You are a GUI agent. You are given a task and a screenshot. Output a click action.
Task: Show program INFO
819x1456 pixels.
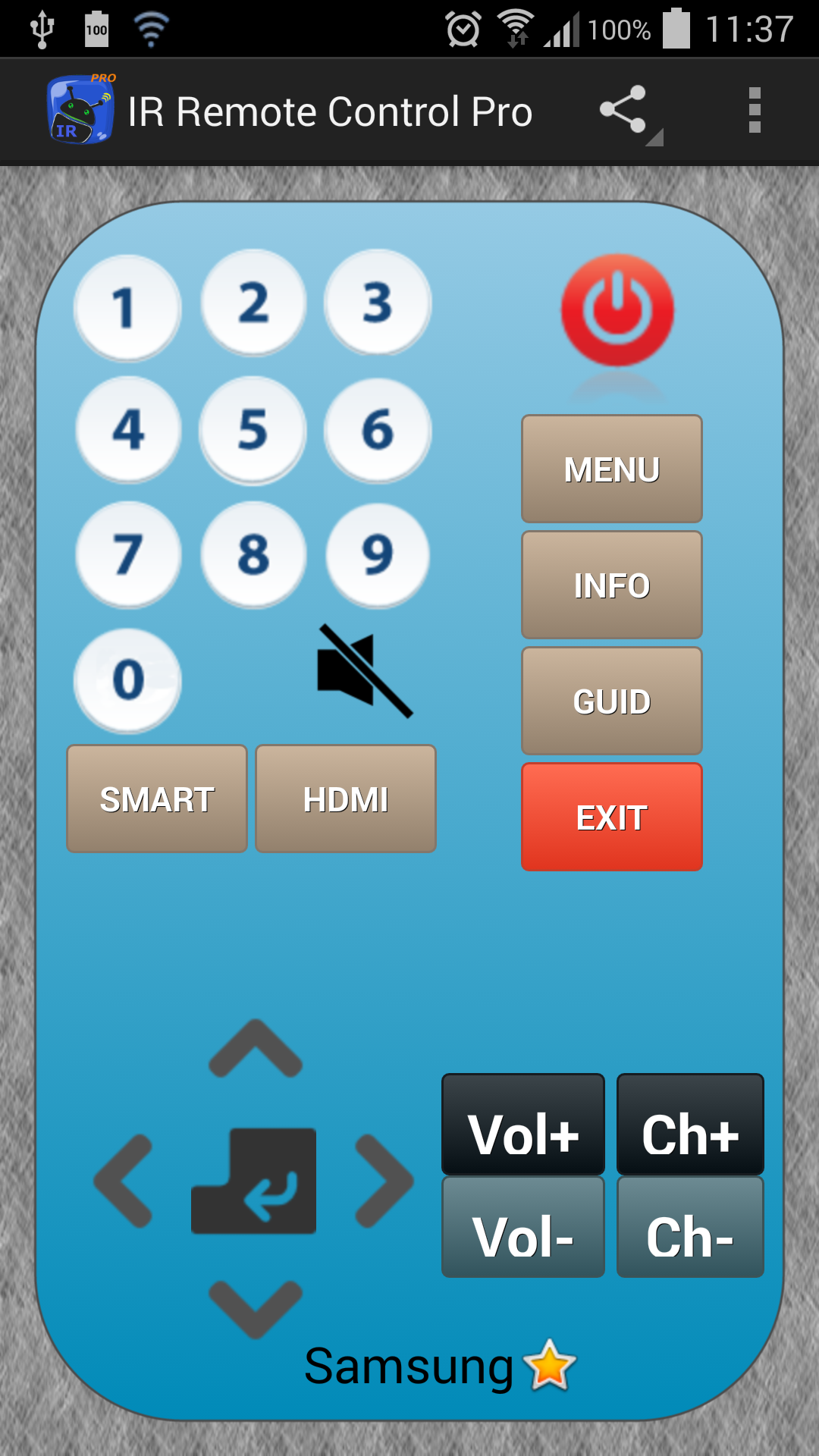click(611, 585)
